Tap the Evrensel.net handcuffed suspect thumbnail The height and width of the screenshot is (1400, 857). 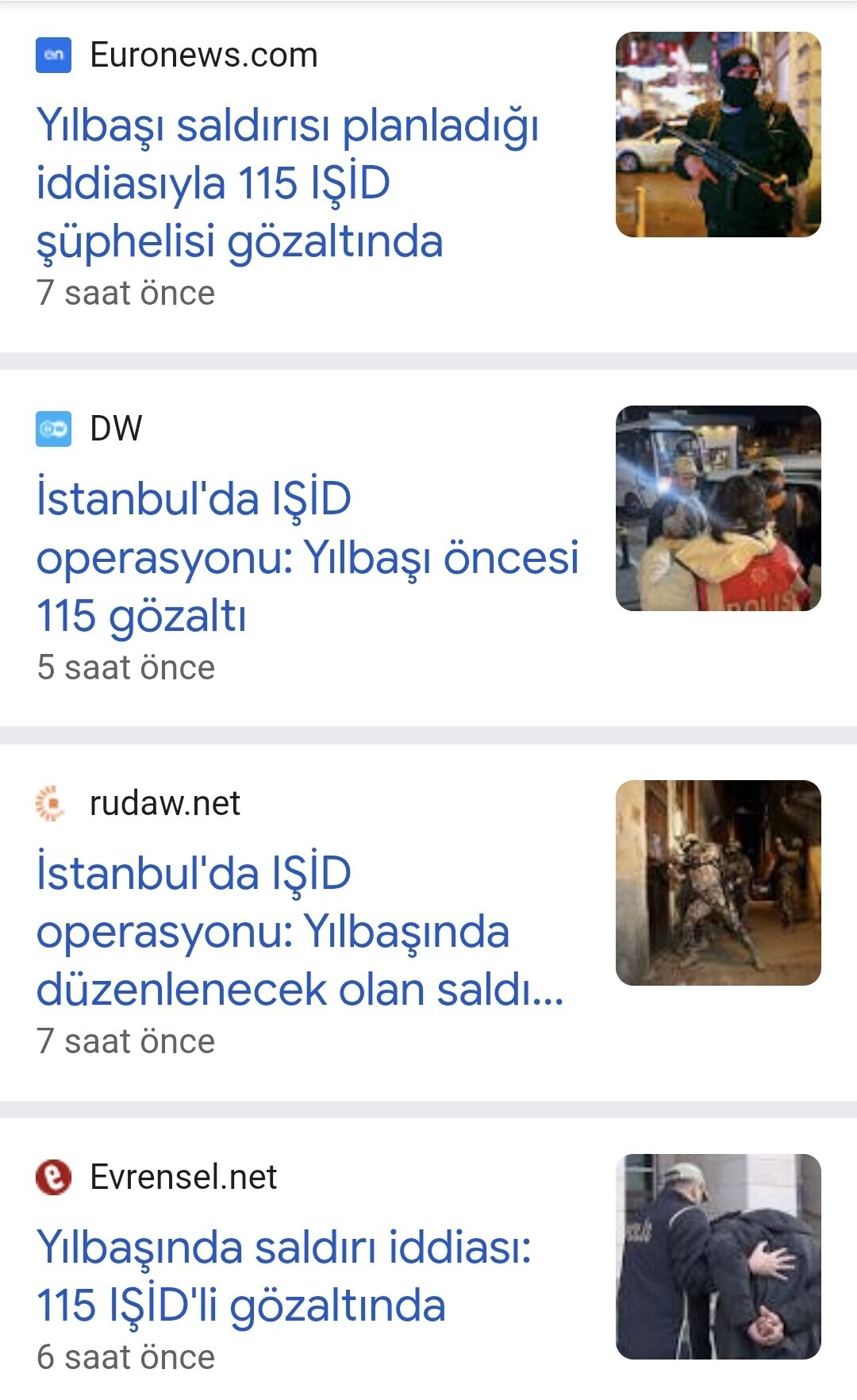718,1256
